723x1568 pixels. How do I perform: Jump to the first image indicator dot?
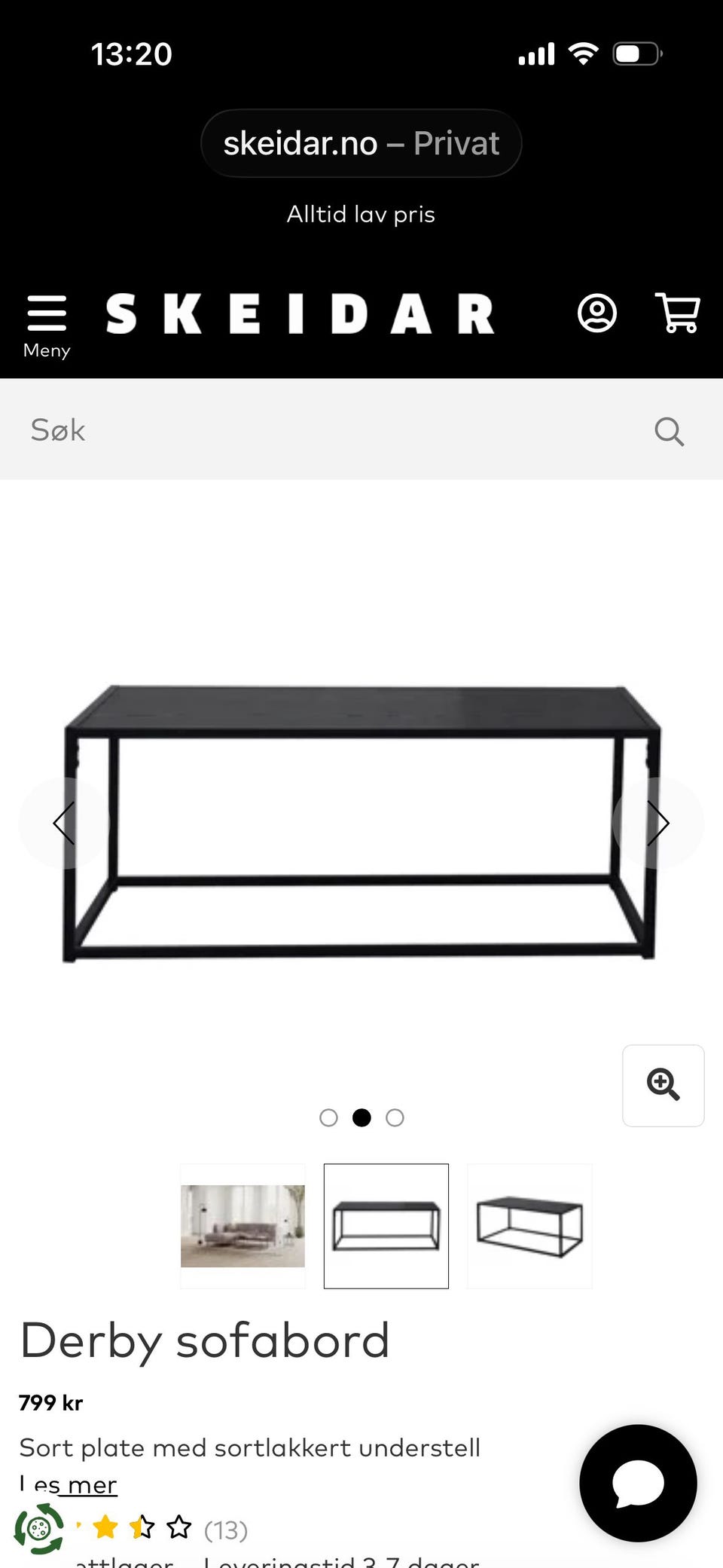pyautogui.click(x=328, y=1117)
